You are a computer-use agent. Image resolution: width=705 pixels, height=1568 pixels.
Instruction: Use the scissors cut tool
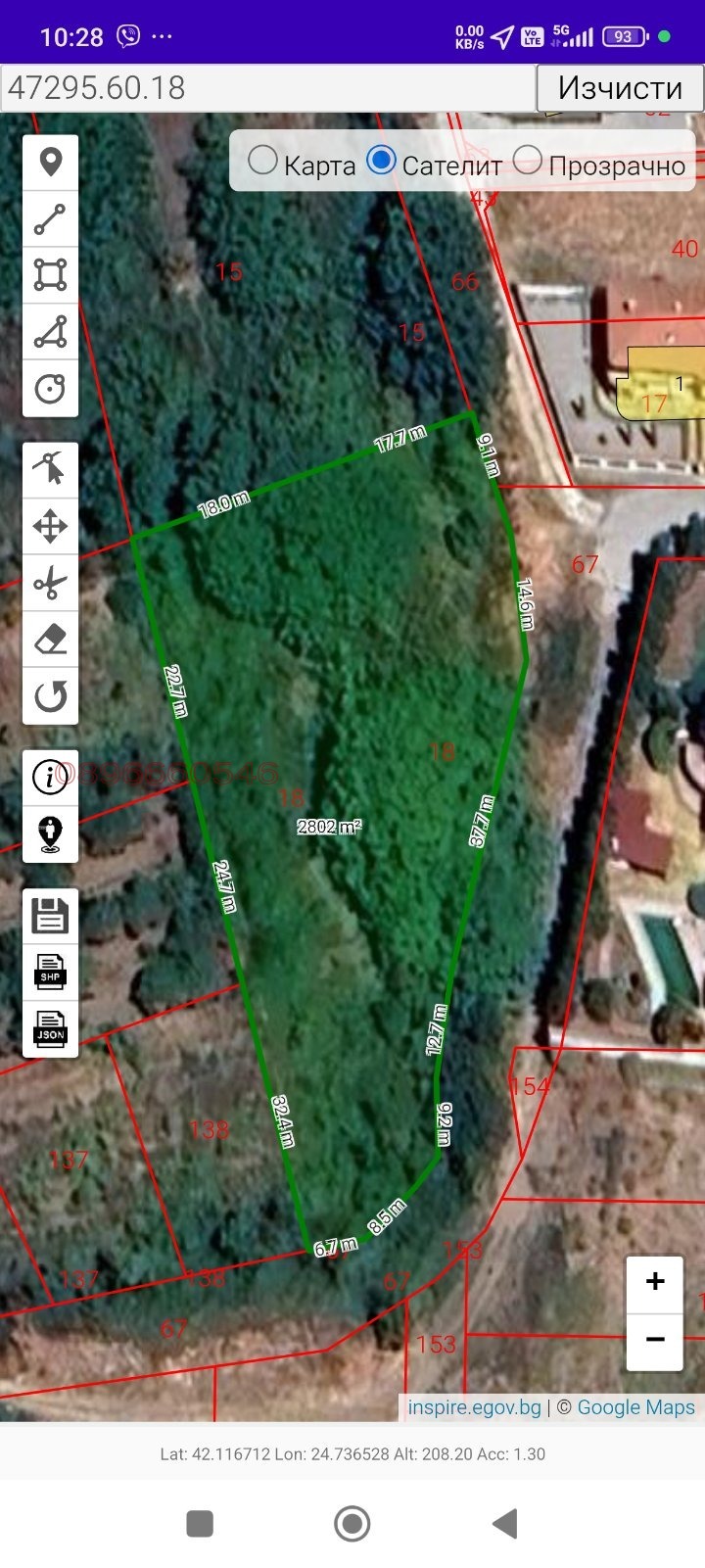51,583
